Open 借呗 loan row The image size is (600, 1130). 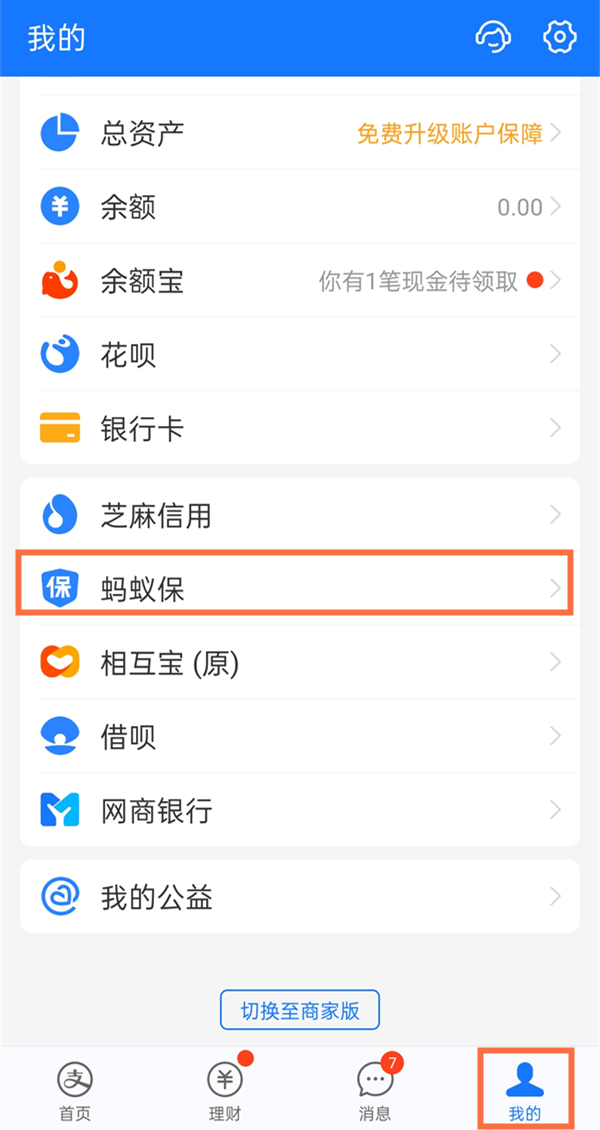point(300,737)
